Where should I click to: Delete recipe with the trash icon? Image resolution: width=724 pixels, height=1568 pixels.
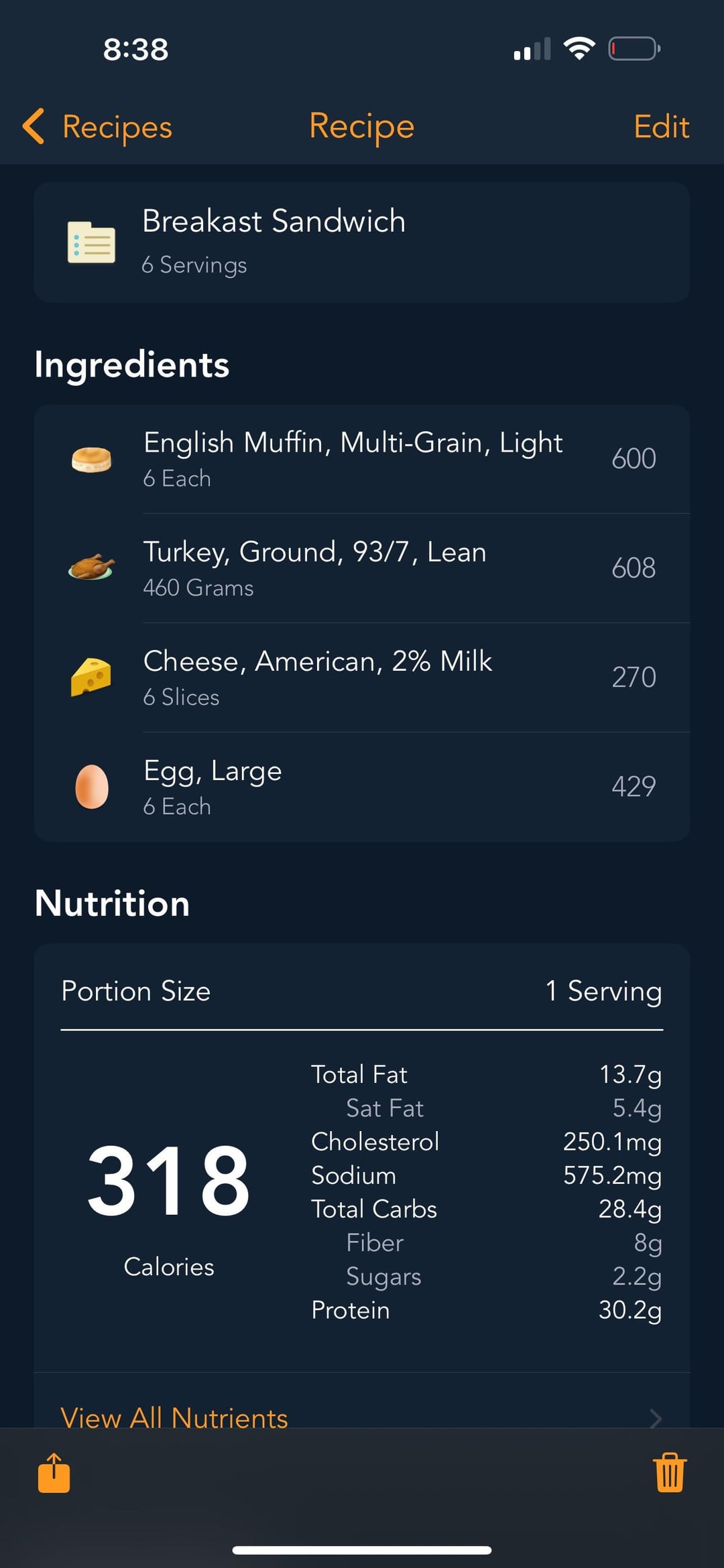(x=670, y=1473)
